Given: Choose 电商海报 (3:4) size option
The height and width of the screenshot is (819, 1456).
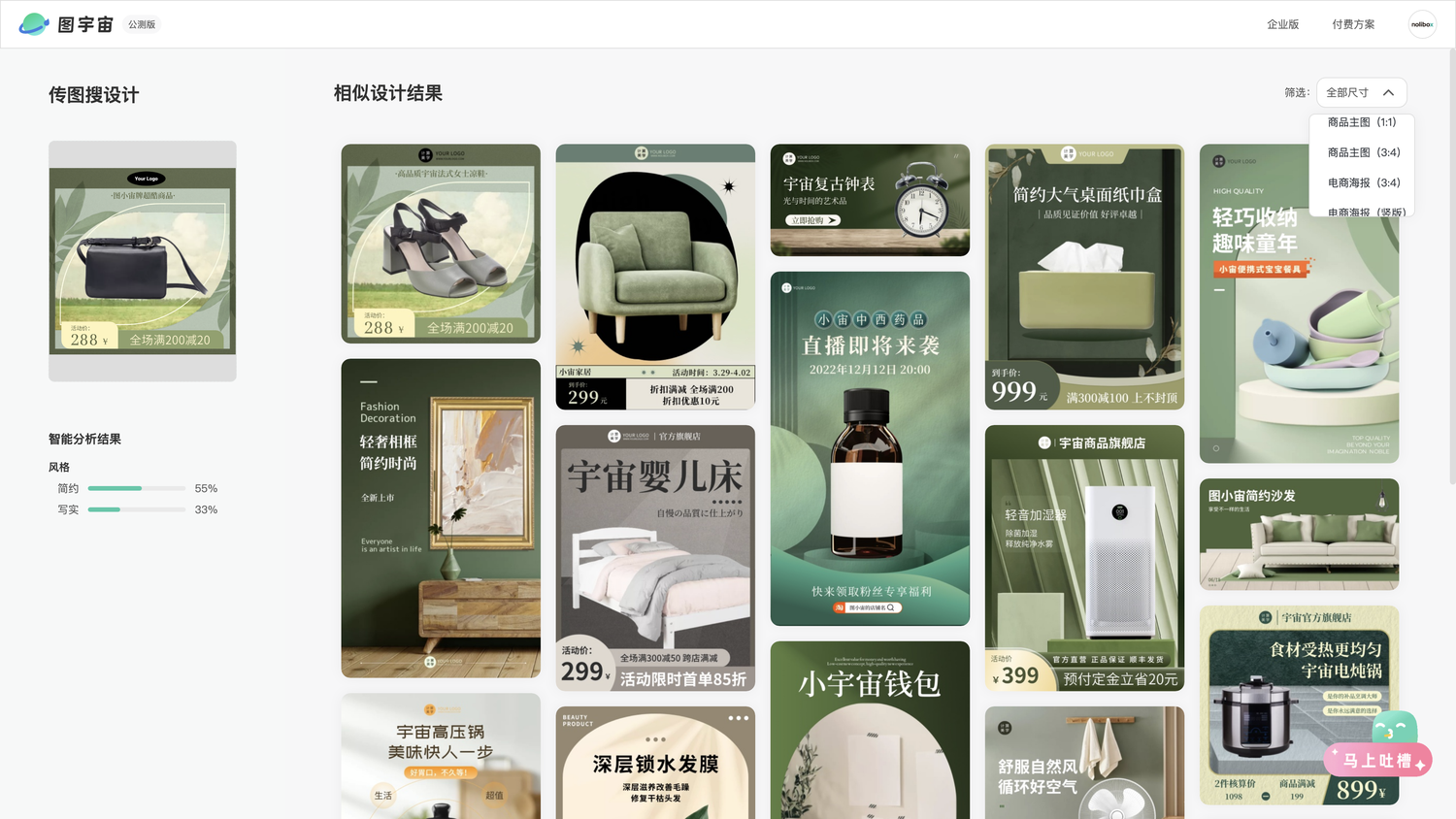Looking at the screenshot, I should tap(1363, 182).
